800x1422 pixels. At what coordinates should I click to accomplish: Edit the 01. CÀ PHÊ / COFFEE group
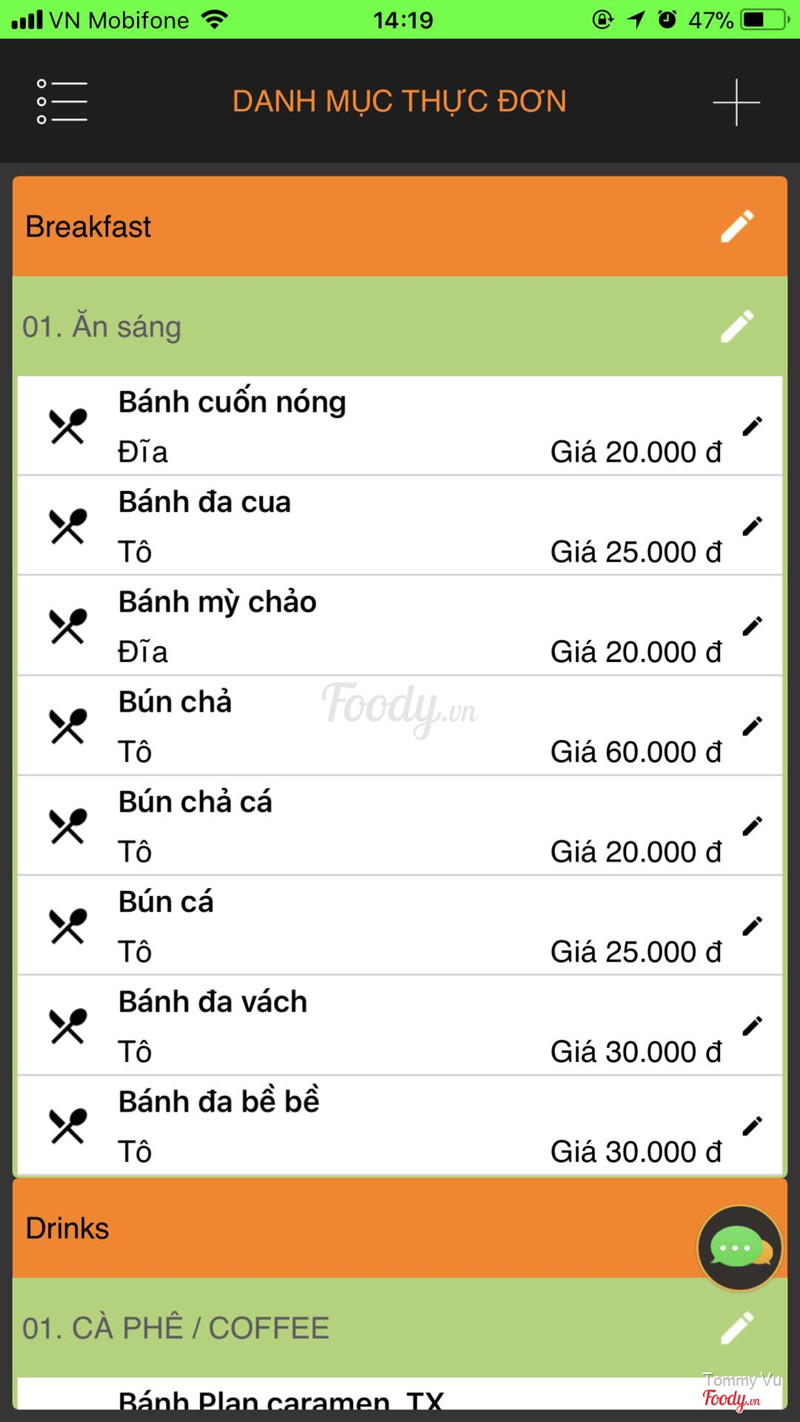click(737, 1328)
